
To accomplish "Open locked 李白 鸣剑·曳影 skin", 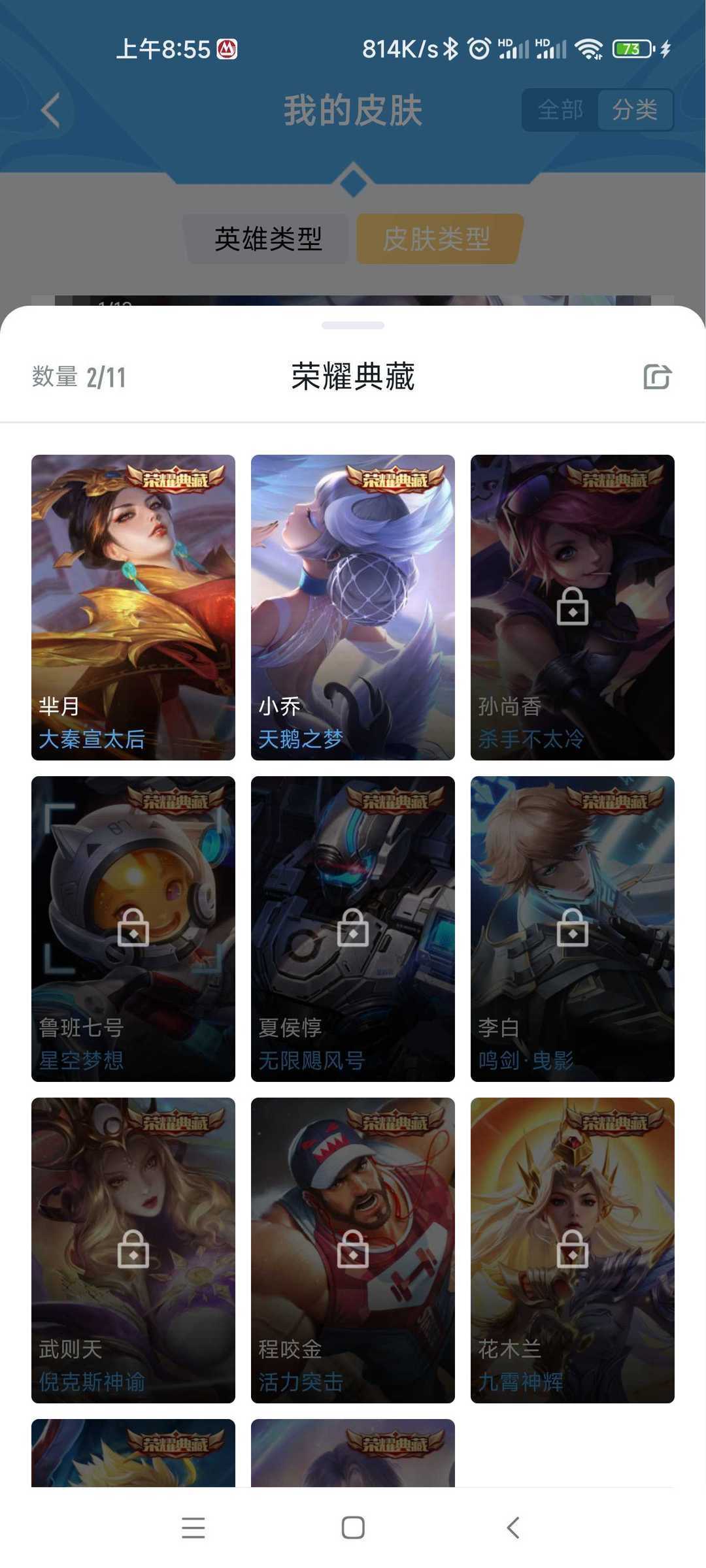I will [573, 929].
